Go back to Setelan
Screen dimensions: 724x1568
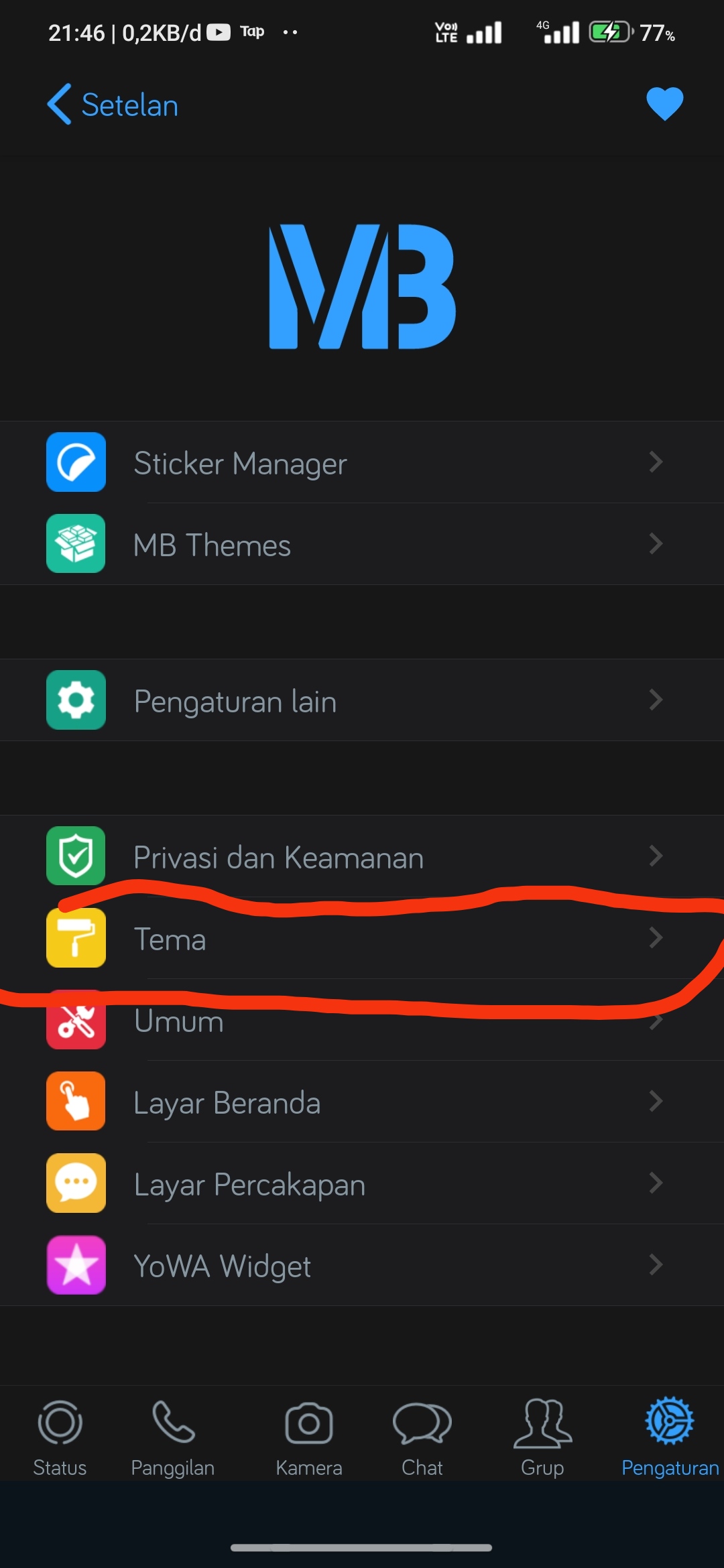(113, 105)
